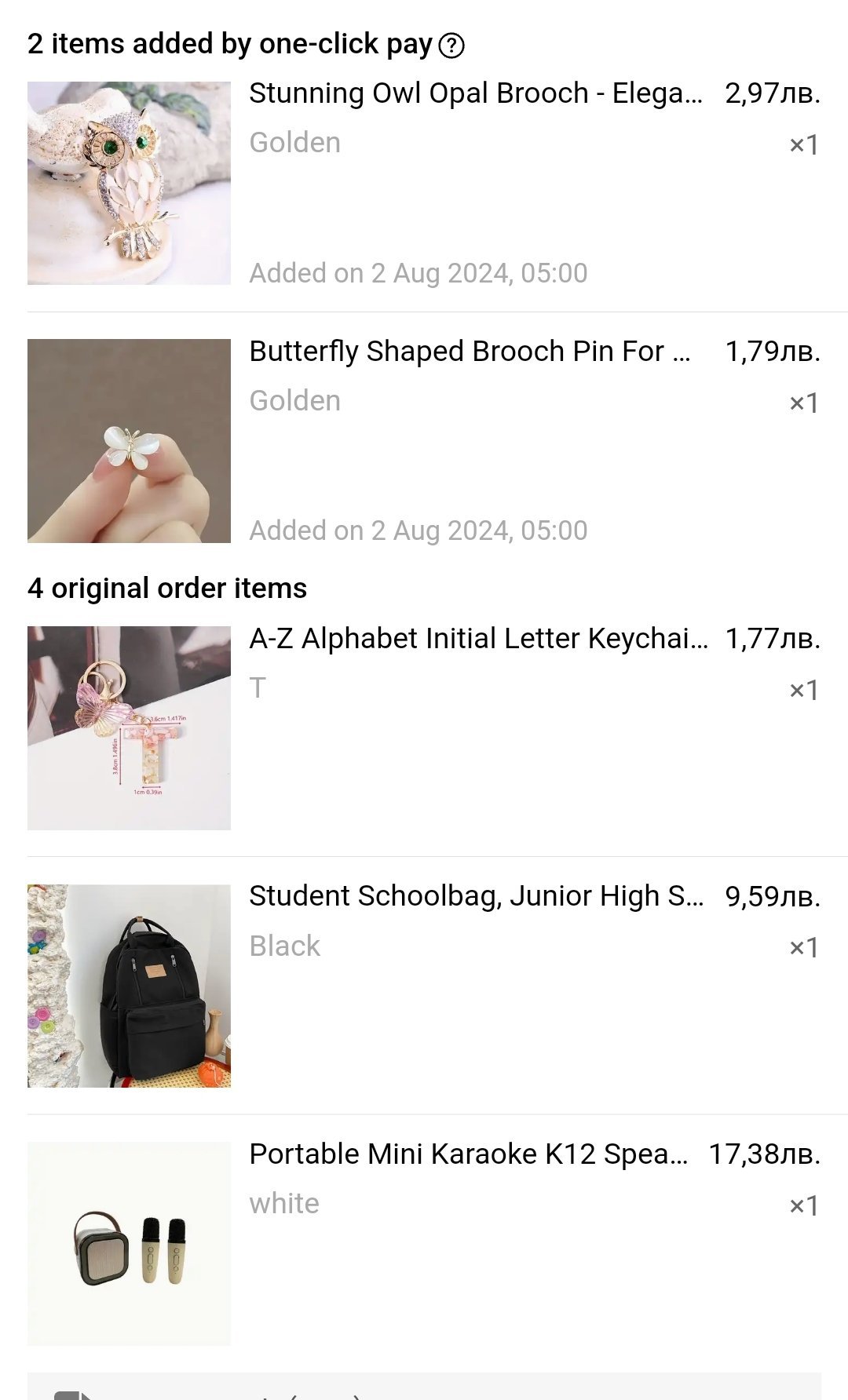
Task: Open one-click pay help question icon
Action: click(451, 46)
